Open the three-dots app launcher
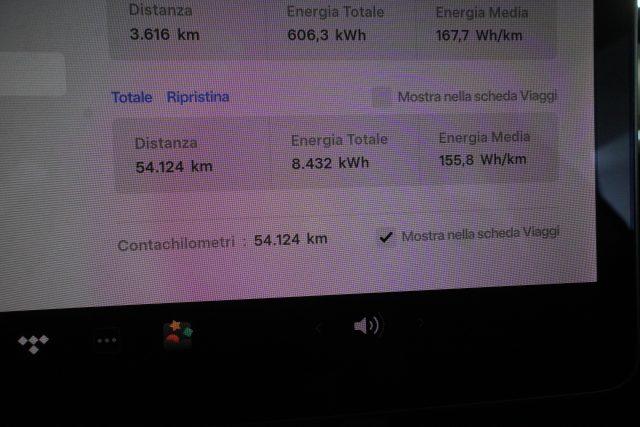The width and height of the screenshot is (640, 427). pos(107,341)
